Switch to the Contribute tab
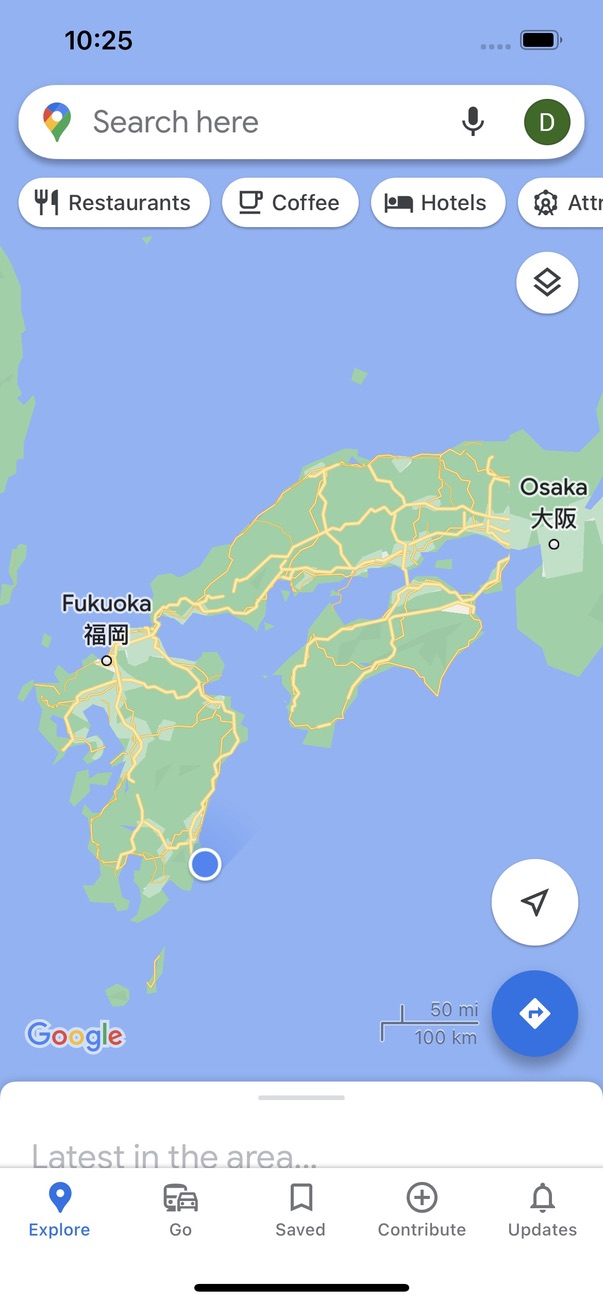 [421, 1210]
